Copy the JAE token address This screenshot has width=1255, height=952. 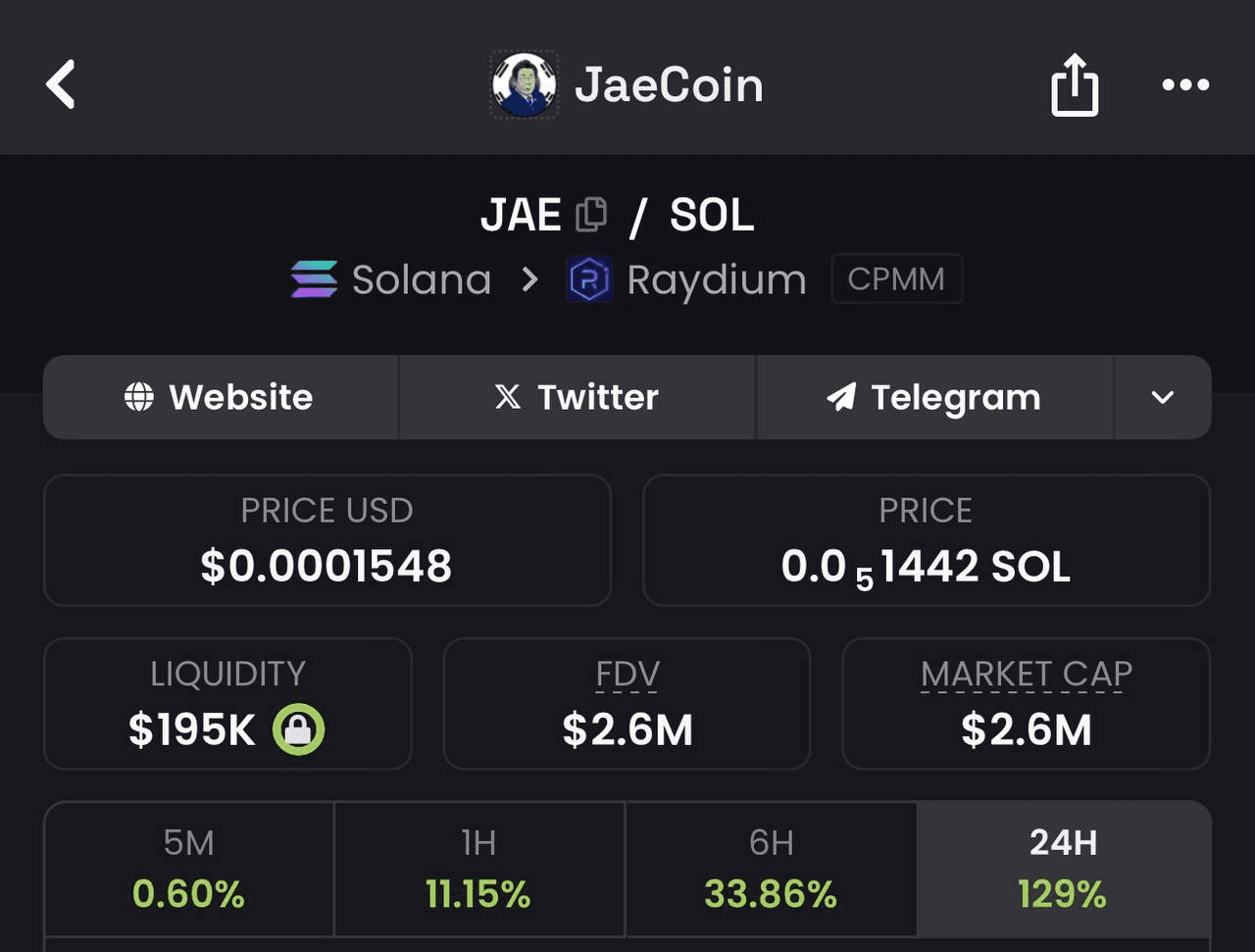click(x=590, y=214)
